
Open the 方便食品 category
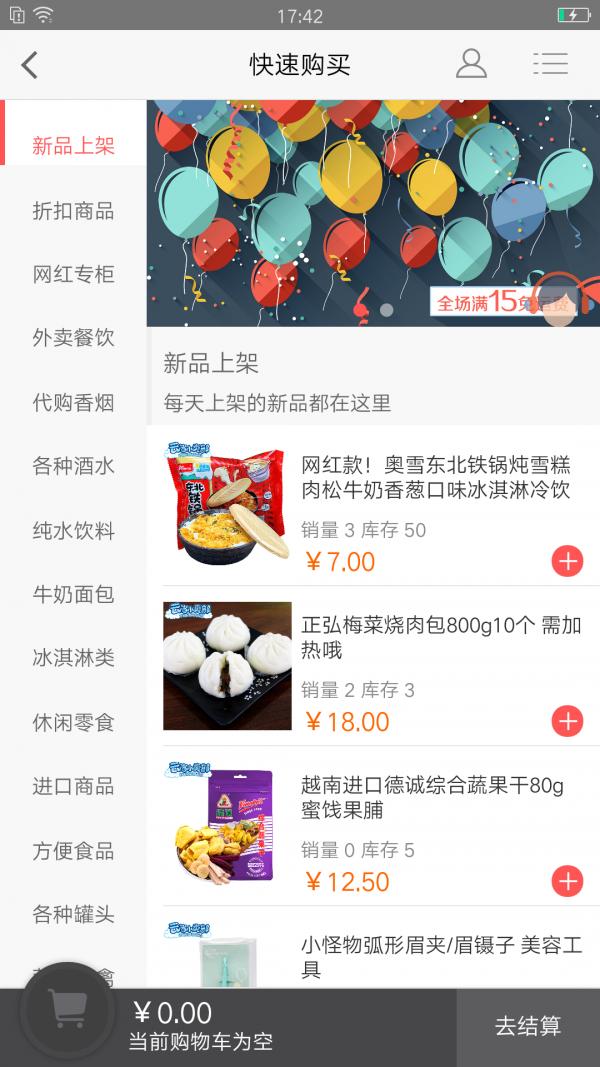tap(73, 851)
